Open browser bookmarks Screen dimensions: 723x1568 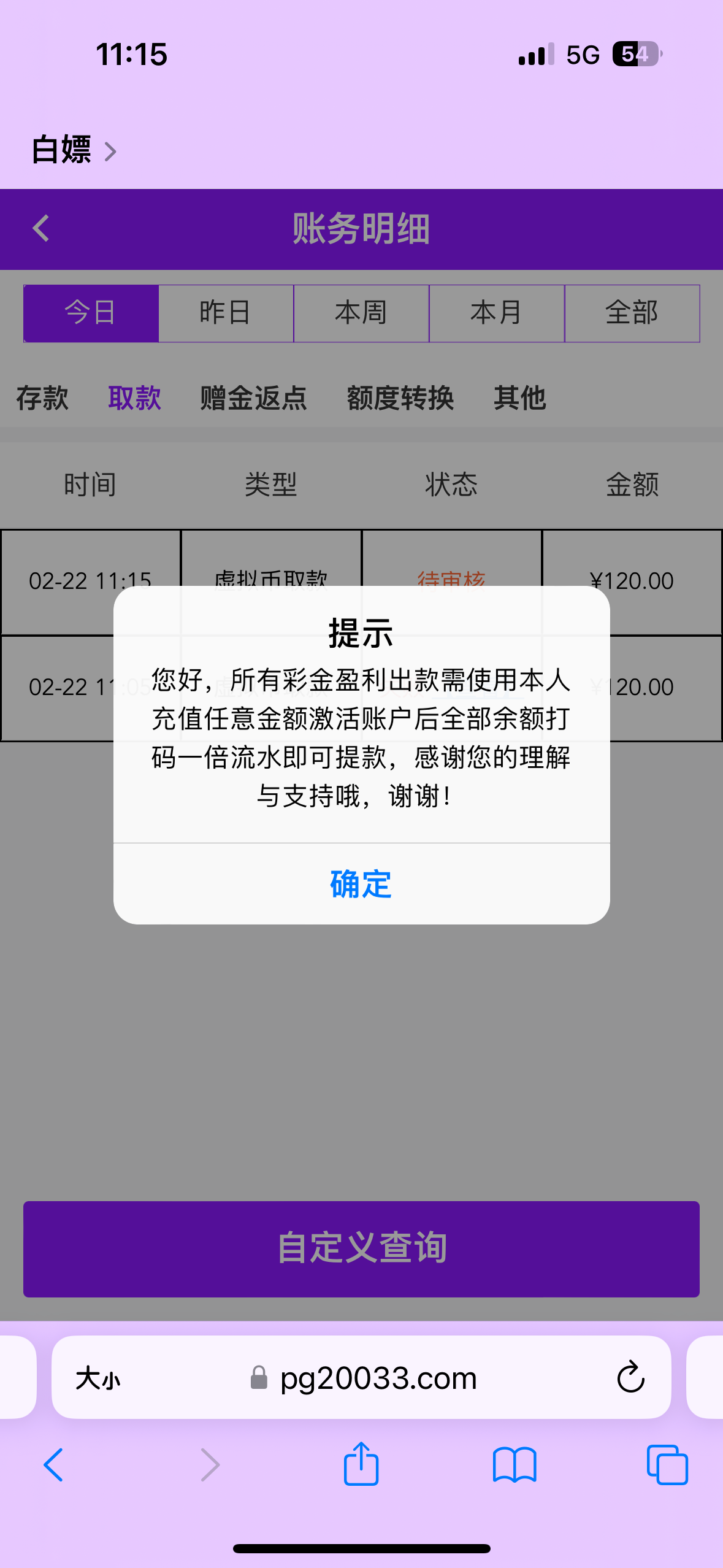515,1464
